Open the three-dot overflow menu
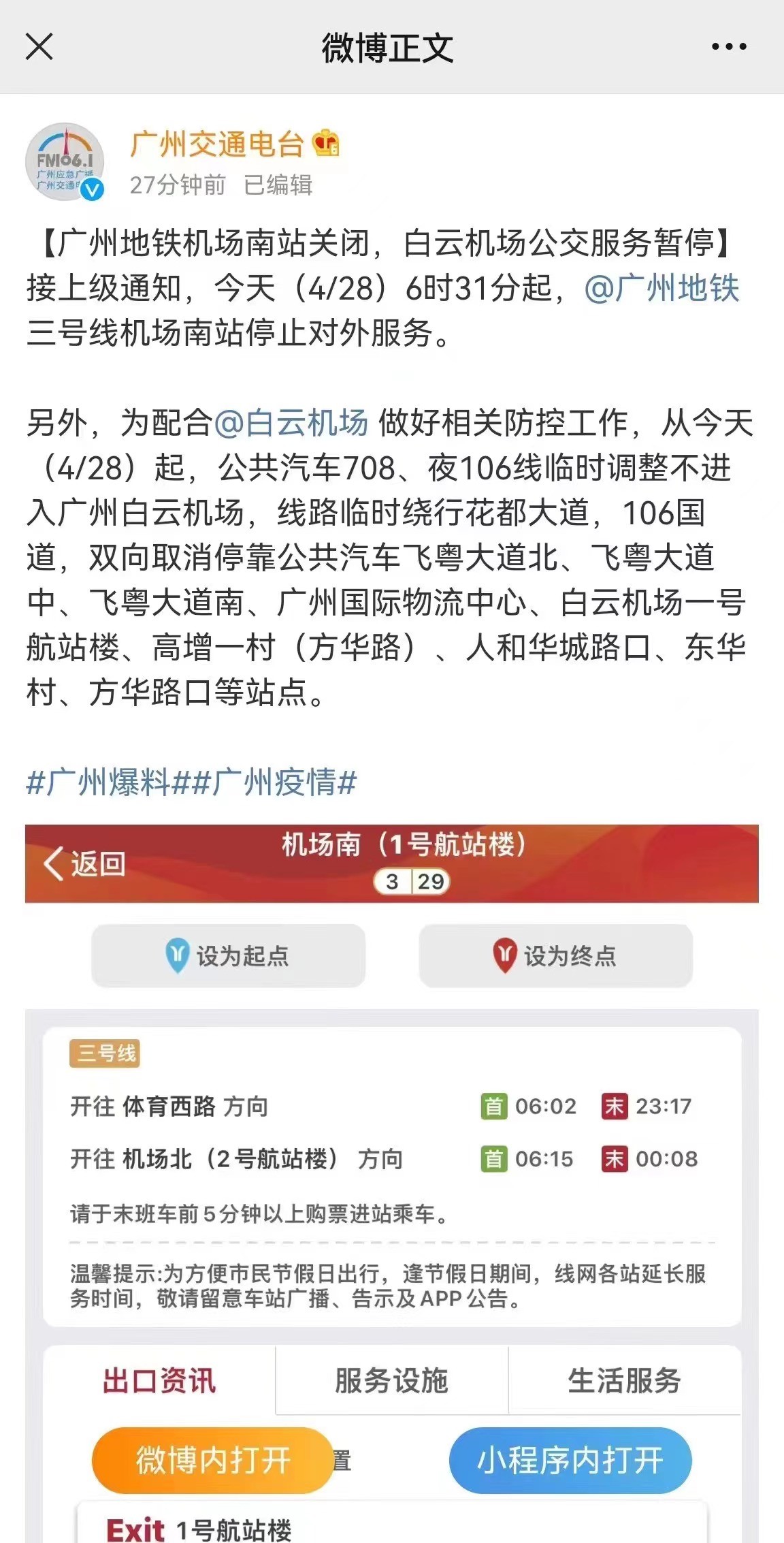The width and height of the screenshot is (784, 1543). [x=729, y=47]
